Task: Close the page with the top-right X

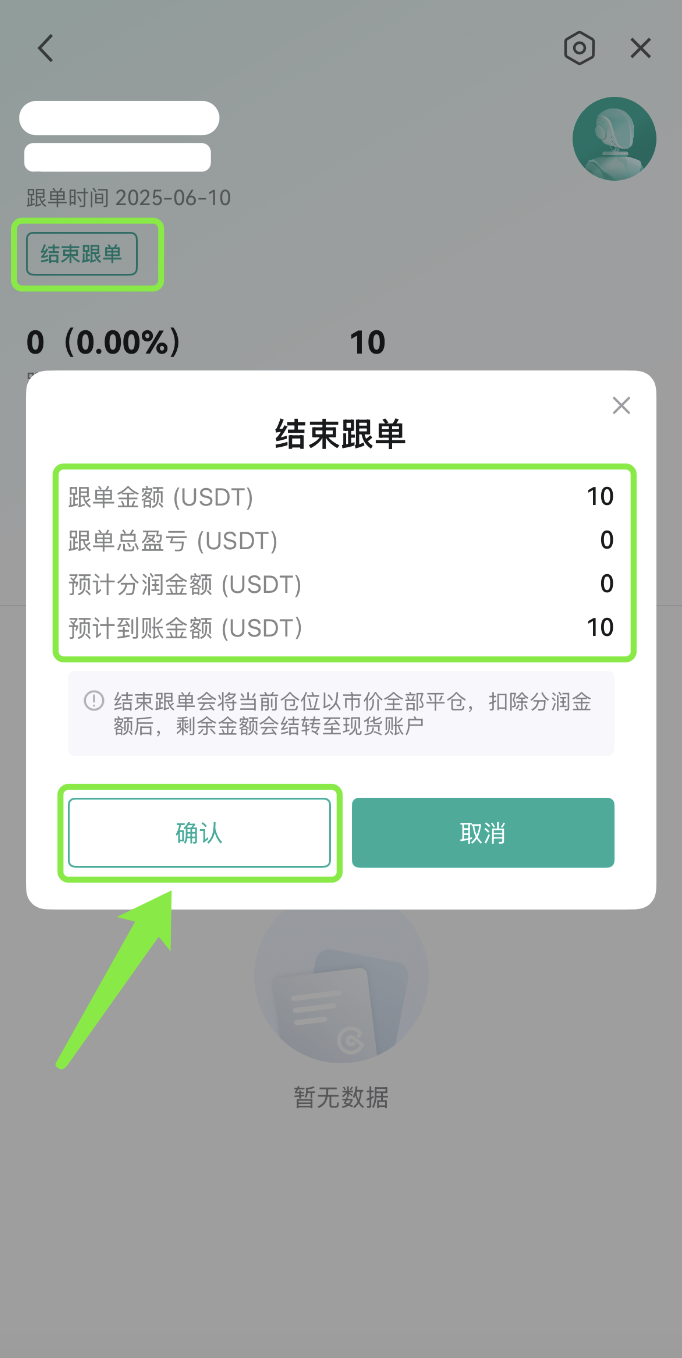Action: [x=640, y=48]
